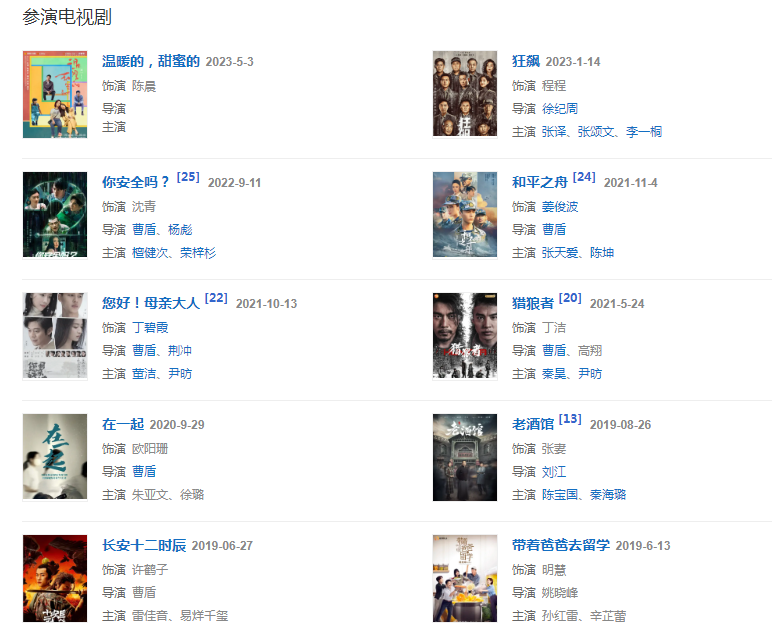This screenshot has width=772, height=640.
Task: Open the 带着爸爸去留学 entry
Action: [x=560, y=545]
